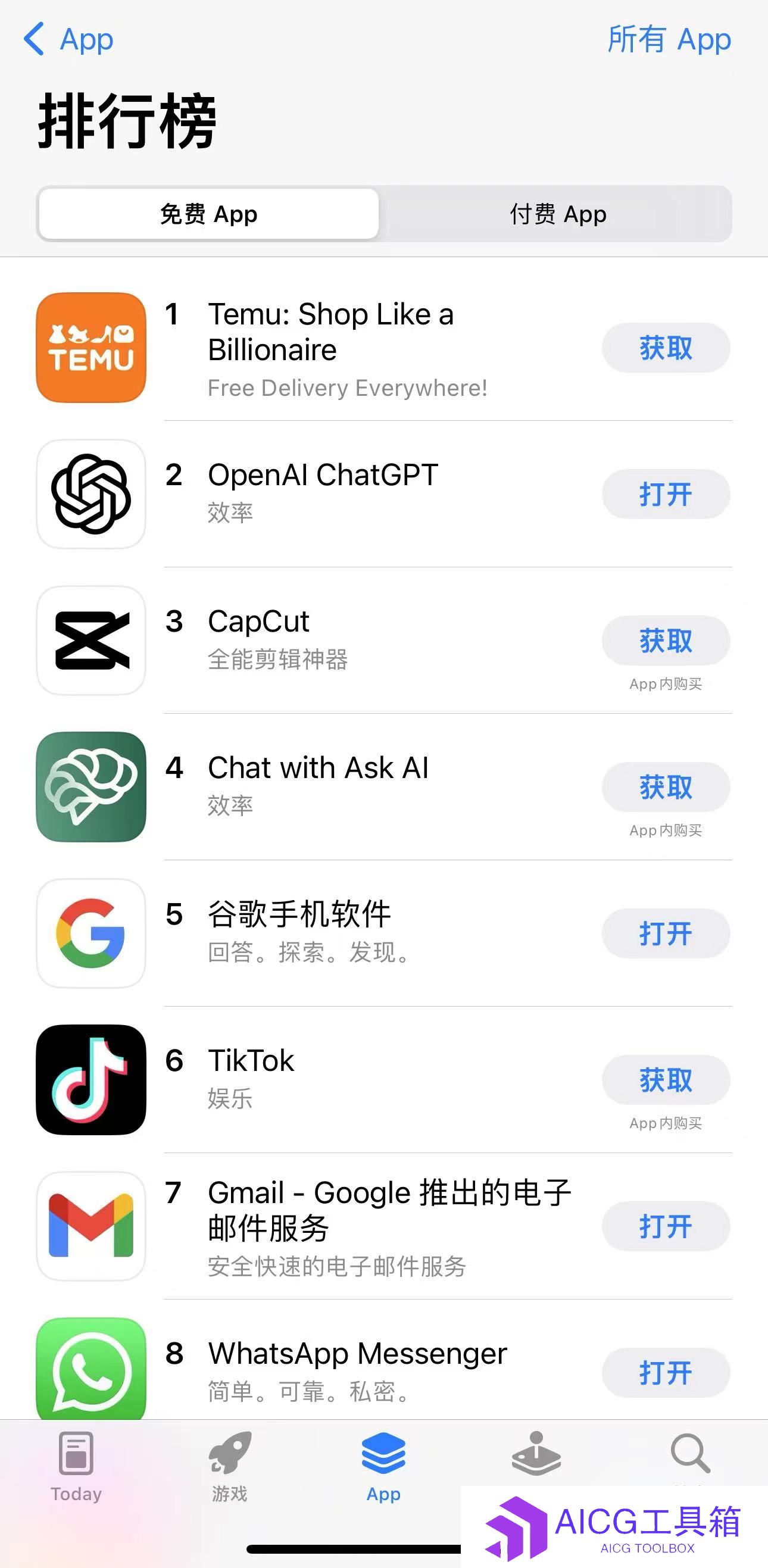768x1568 pixels.
Task: Get the CapCut app
Action: click(666, 641)
